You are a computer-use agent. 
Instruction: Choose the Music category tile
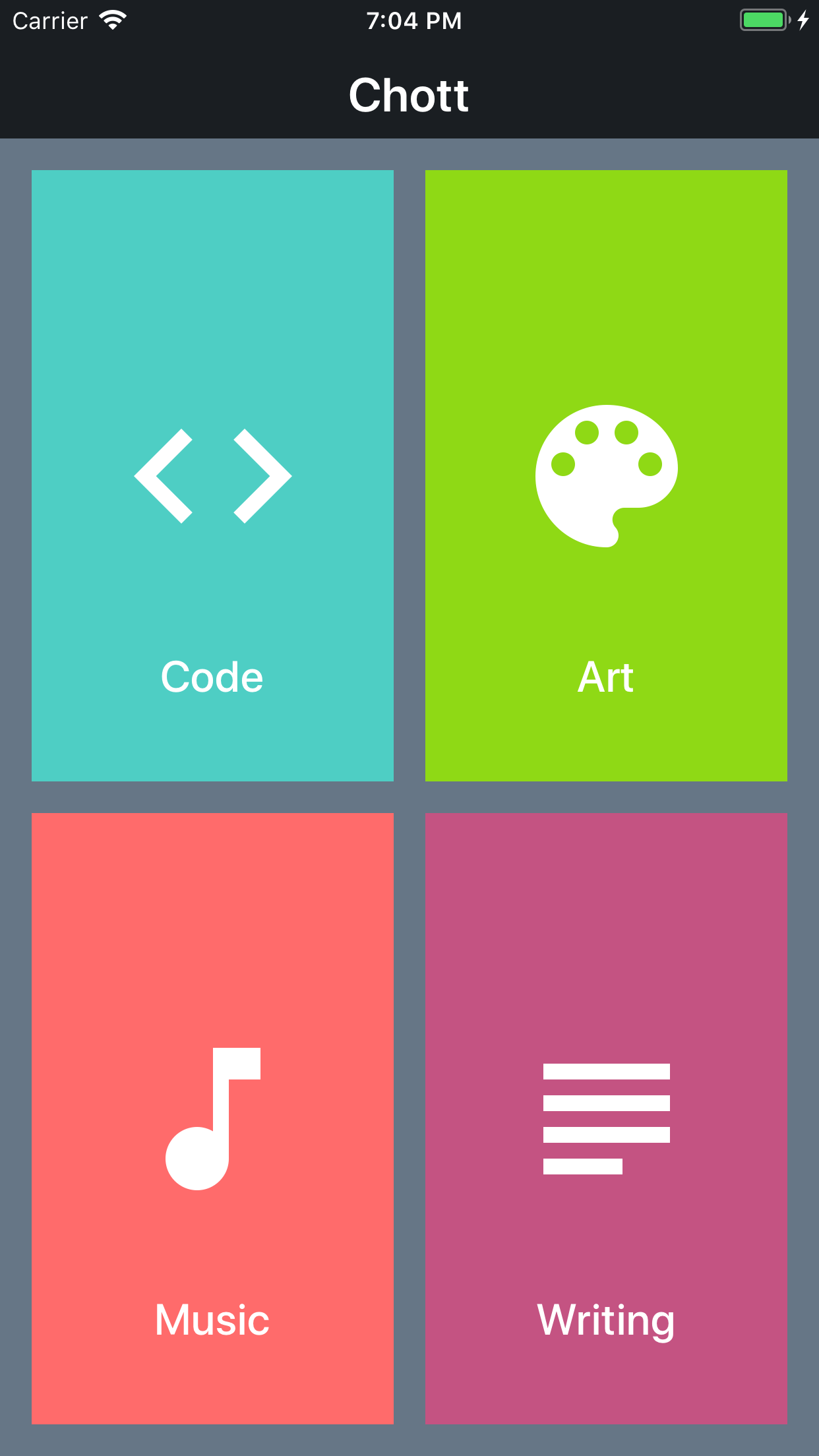(x=212, y=1118)
